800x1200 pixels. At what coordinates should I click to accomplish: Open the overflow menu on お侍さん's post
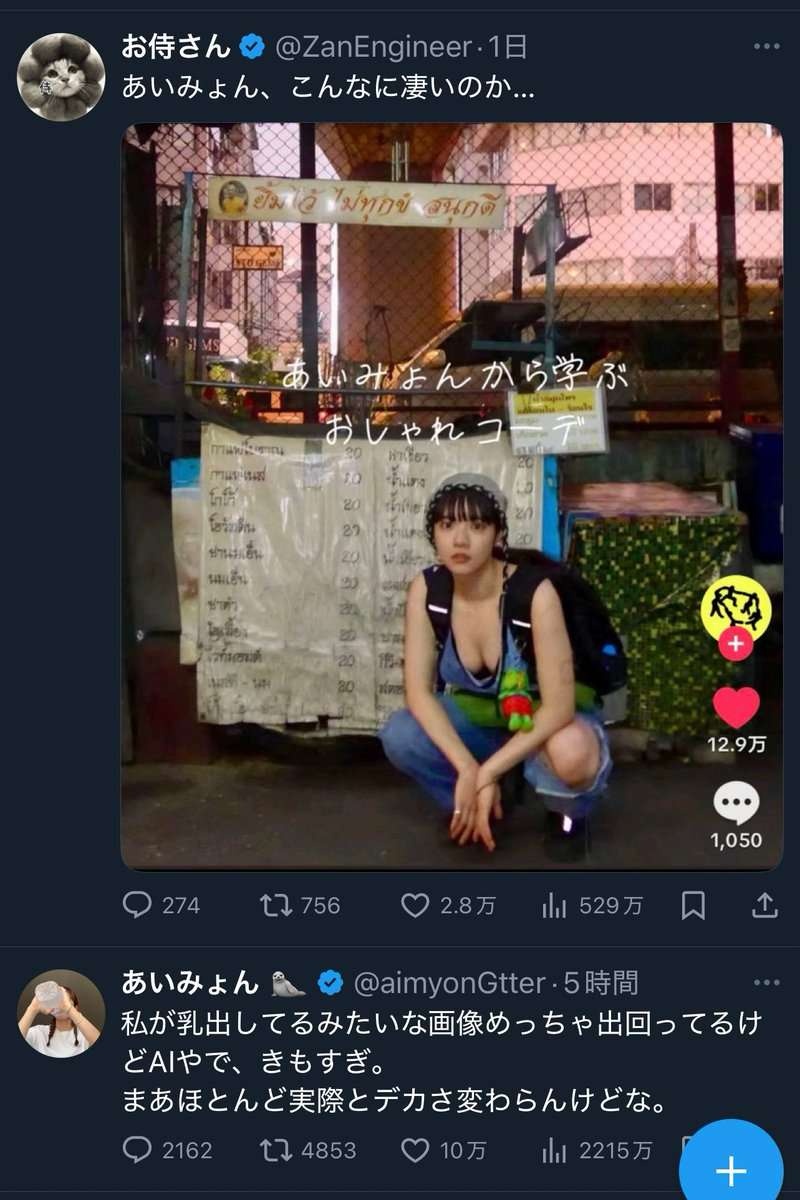(x=766, y=47)
